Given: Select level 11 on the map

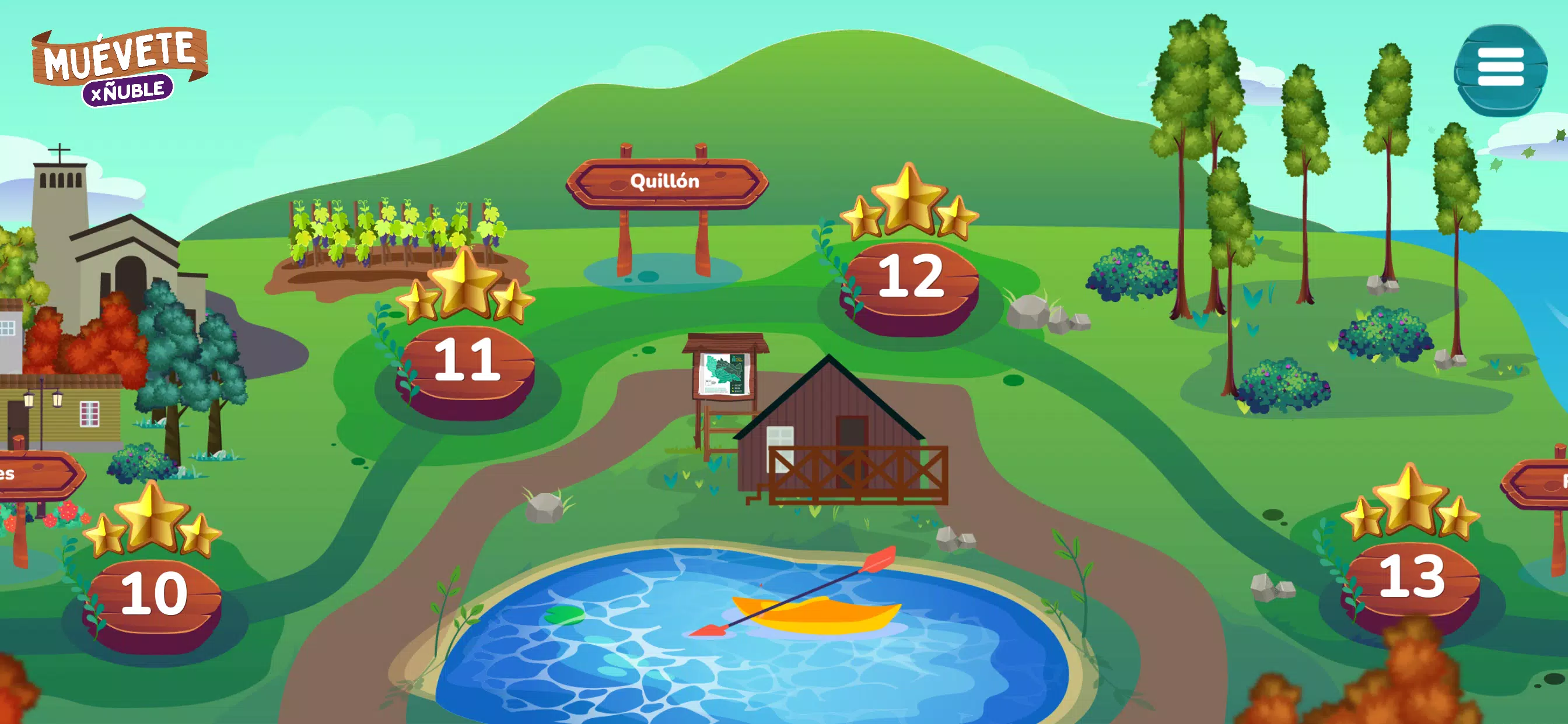Looking at the screenshot, I should pyautogui.click(x=466, y=364).
